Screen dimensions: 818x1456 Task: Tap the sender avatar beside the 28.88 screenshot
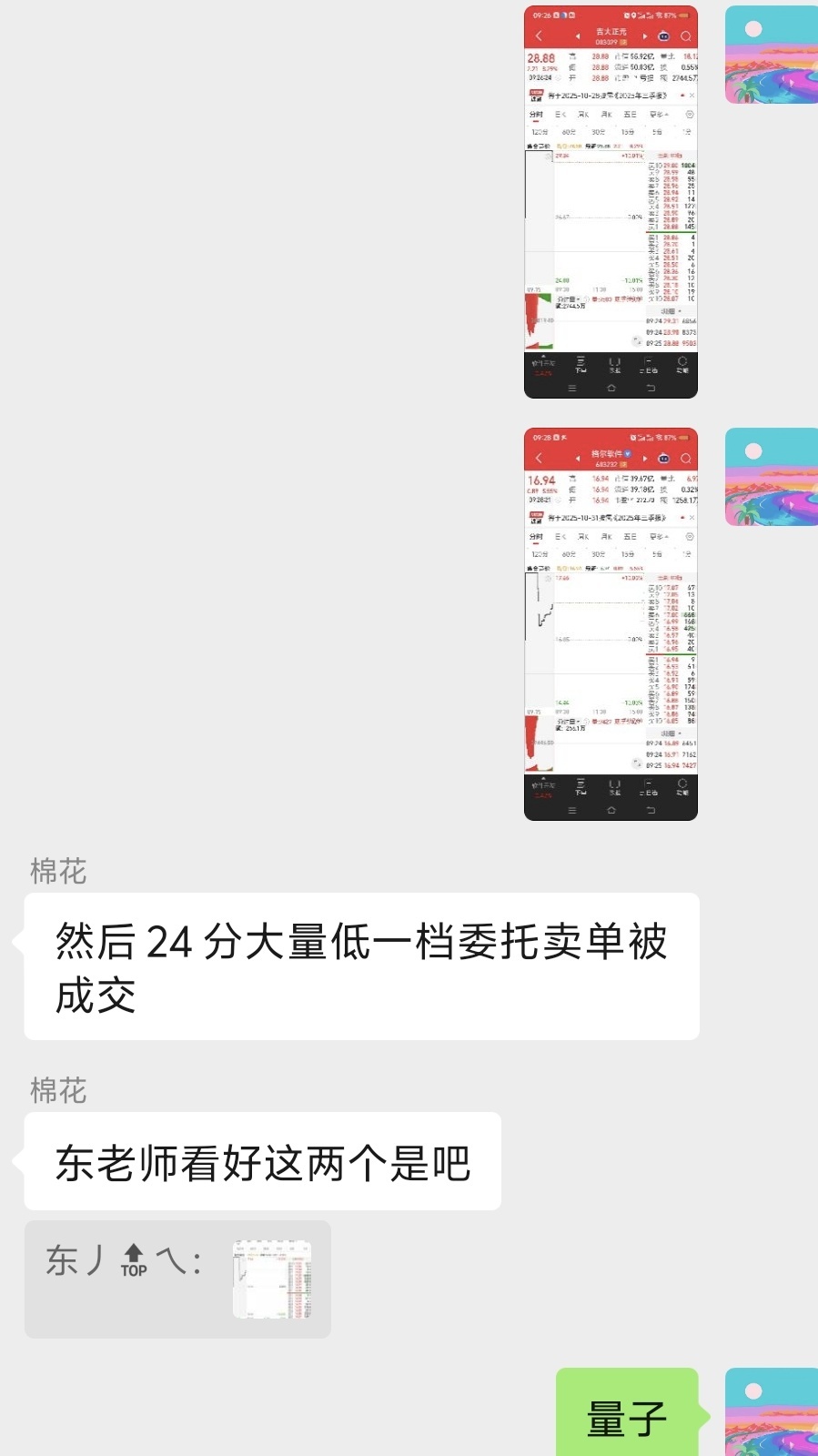[771, 55]
